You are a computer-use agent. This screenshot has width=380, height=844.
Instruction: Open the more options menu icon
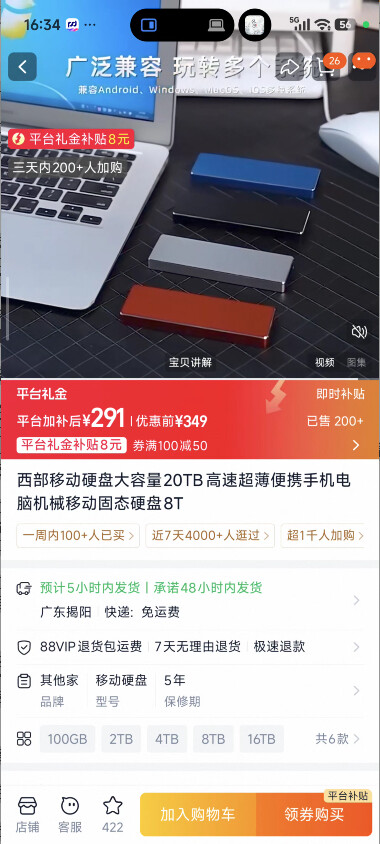coord(363,67)
